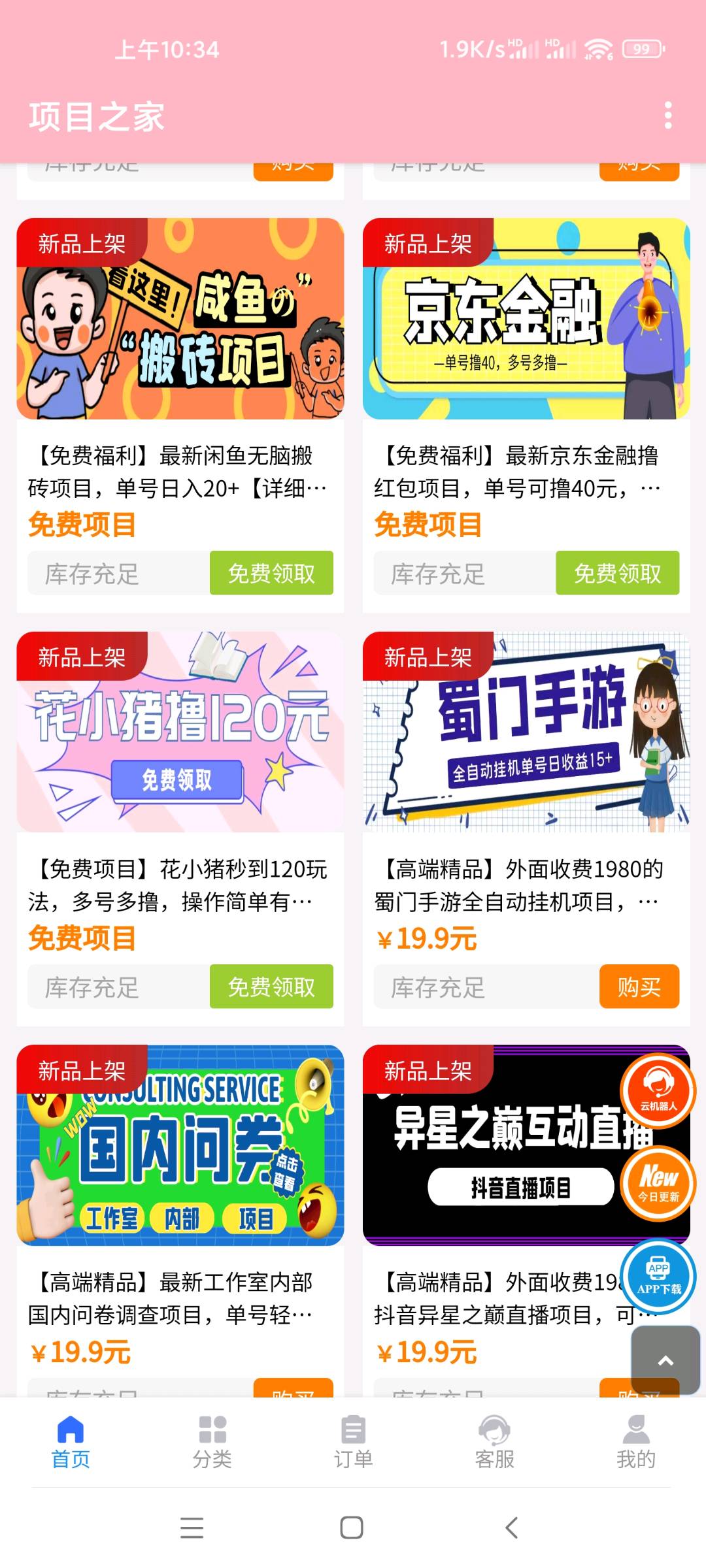Claim the free 闲鱼搬砖 project with 免费领取
This screenshot has width=706, height=1568.
(271, 573)
